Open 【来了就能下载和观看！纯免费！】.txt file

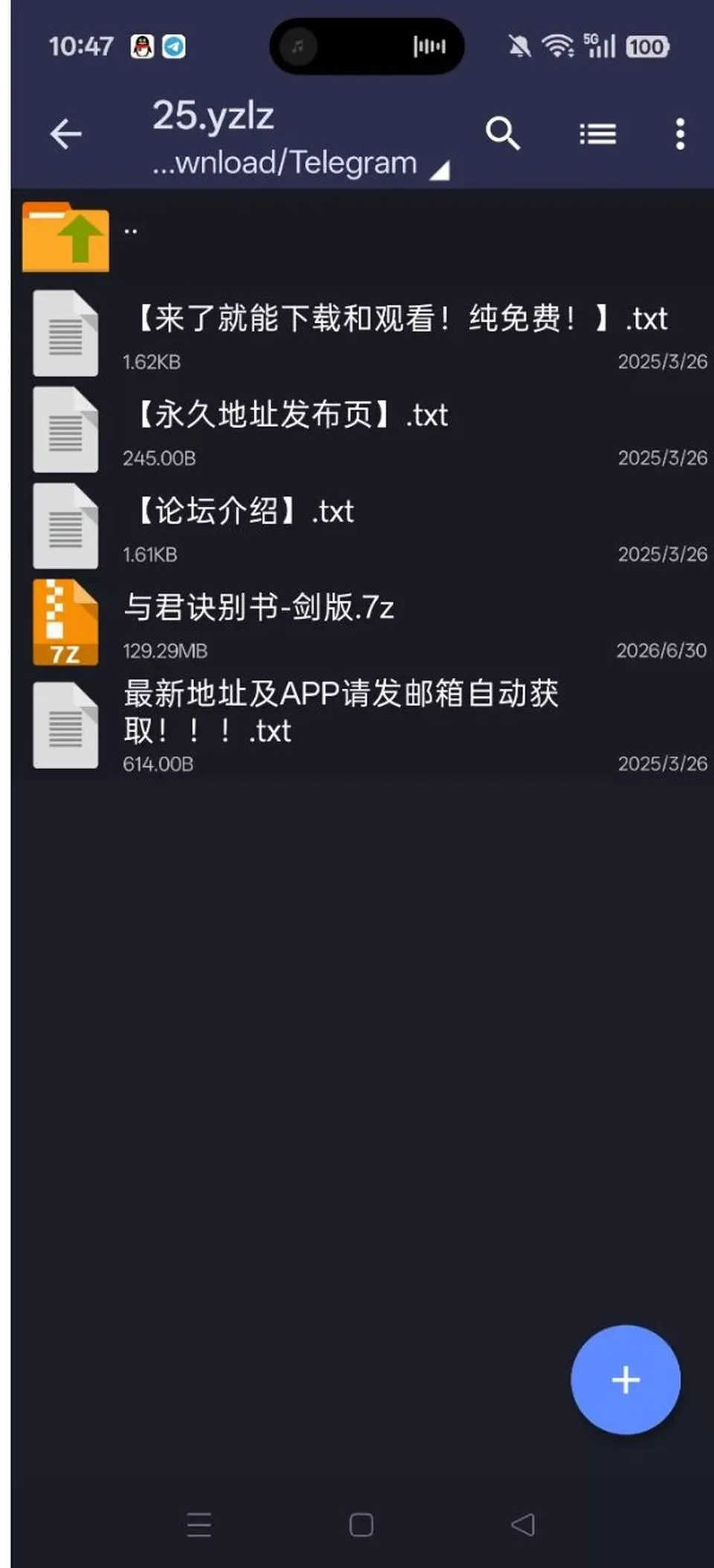point(362,334)
